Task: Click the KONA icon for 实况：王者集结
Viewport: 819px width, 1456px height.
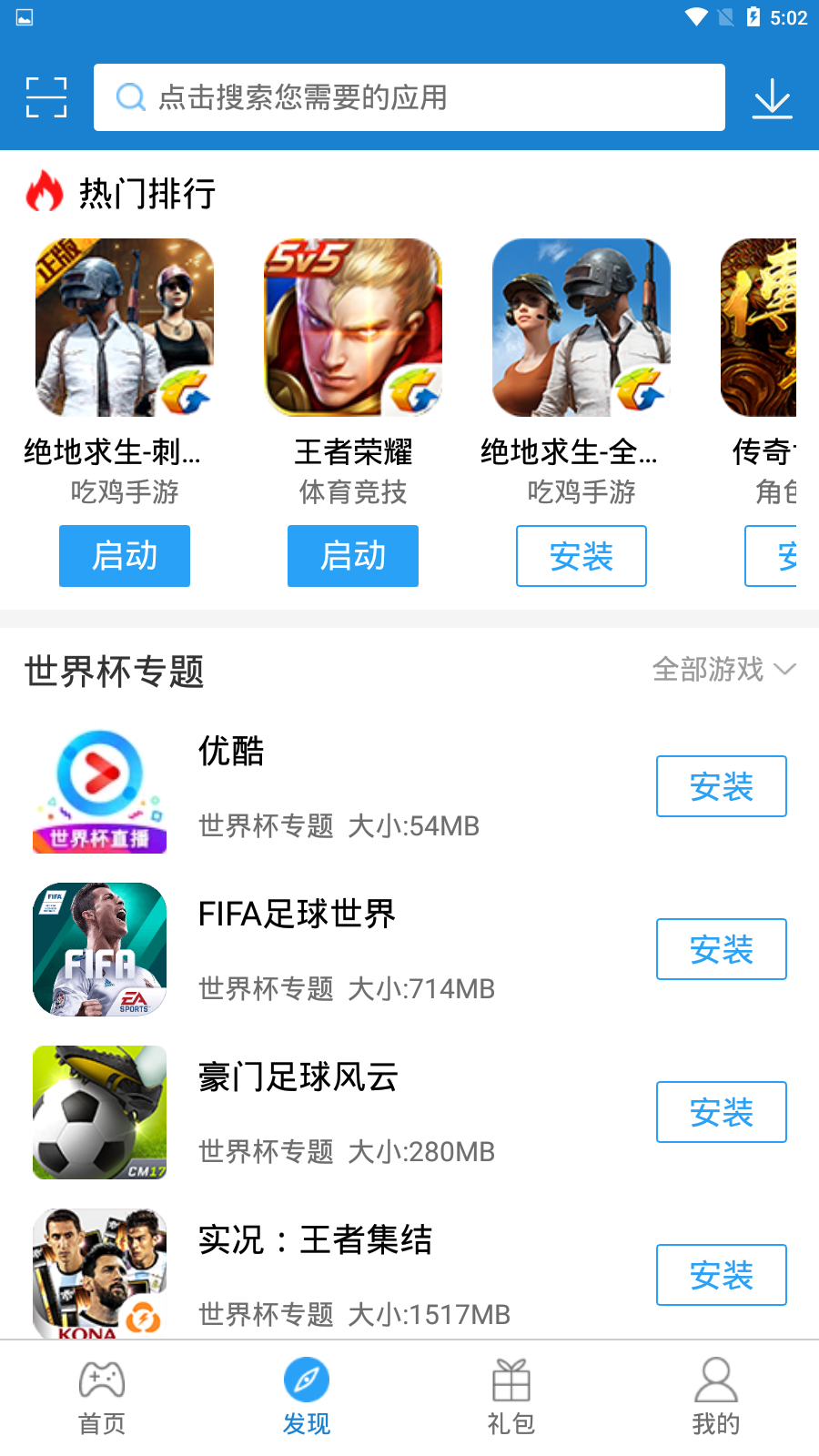Action: click(99, 1274)
